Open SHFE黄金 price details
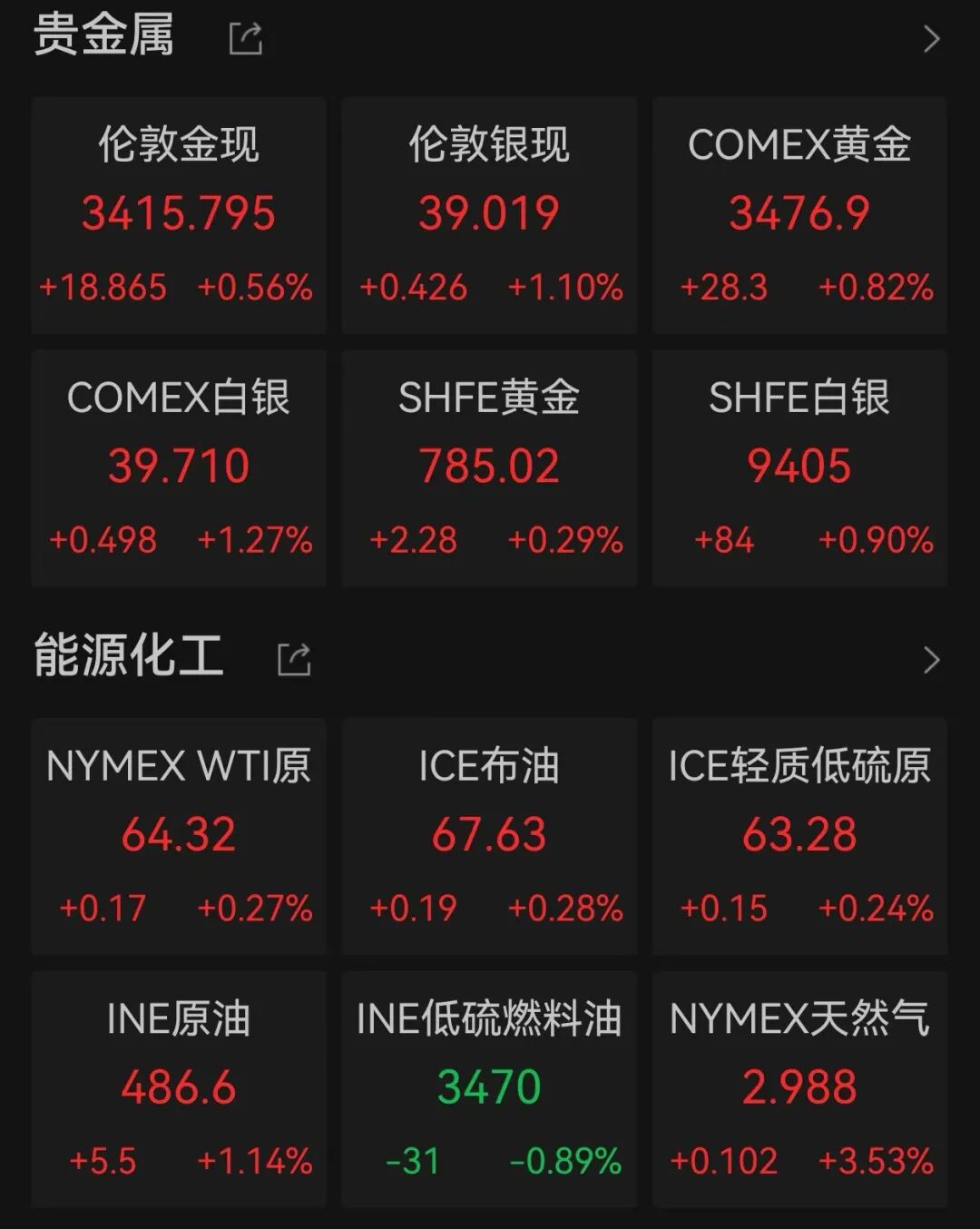 click(489, 467)
